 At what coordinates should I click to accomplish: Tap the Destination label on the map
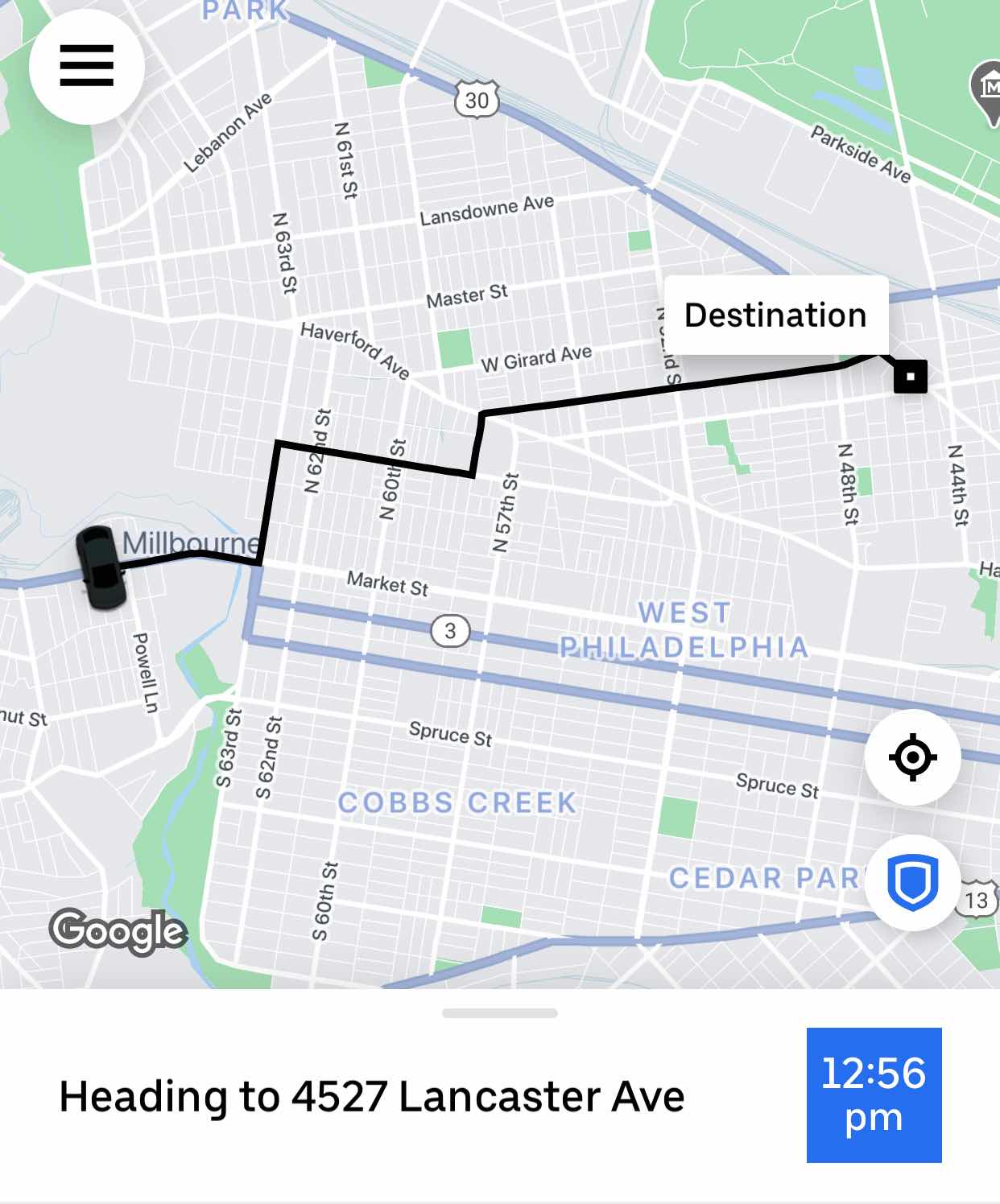(775, 315)
